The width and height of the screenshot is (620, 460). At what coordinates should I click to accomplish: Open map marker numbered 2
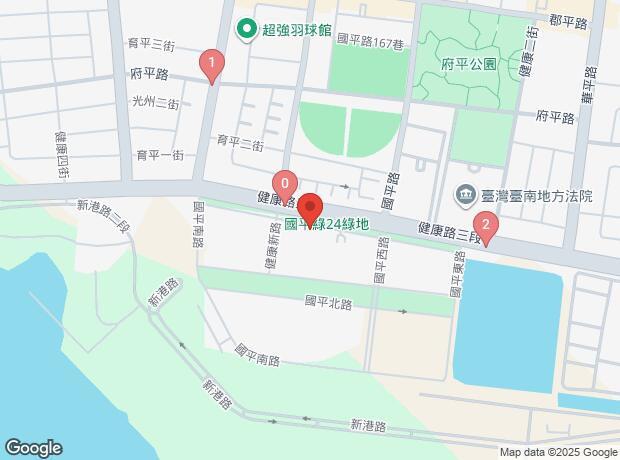point(486,229)
